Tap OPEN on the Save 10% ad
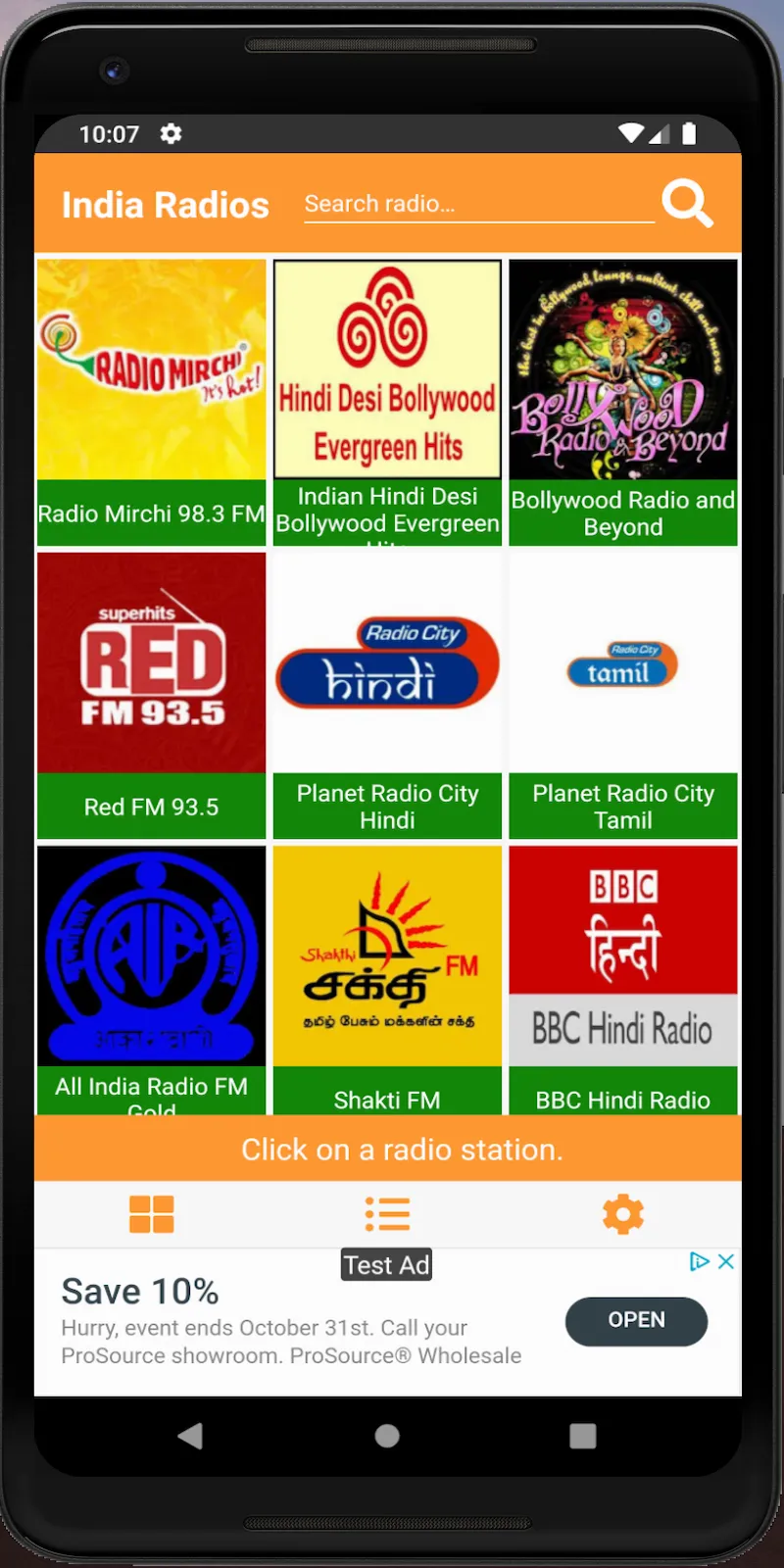The width and height of the screenshot is (784, 1568). point(636,1320)
